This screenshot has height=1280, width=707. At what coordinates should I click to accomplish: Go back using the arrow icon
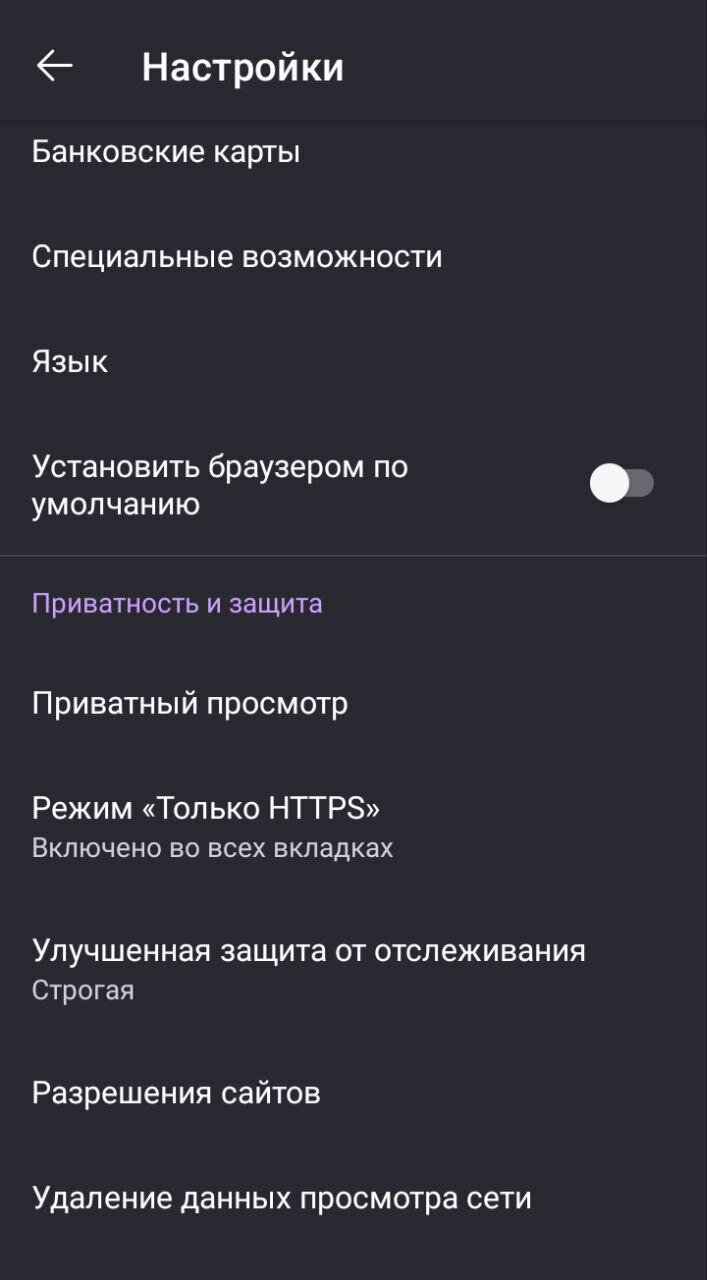54,66
